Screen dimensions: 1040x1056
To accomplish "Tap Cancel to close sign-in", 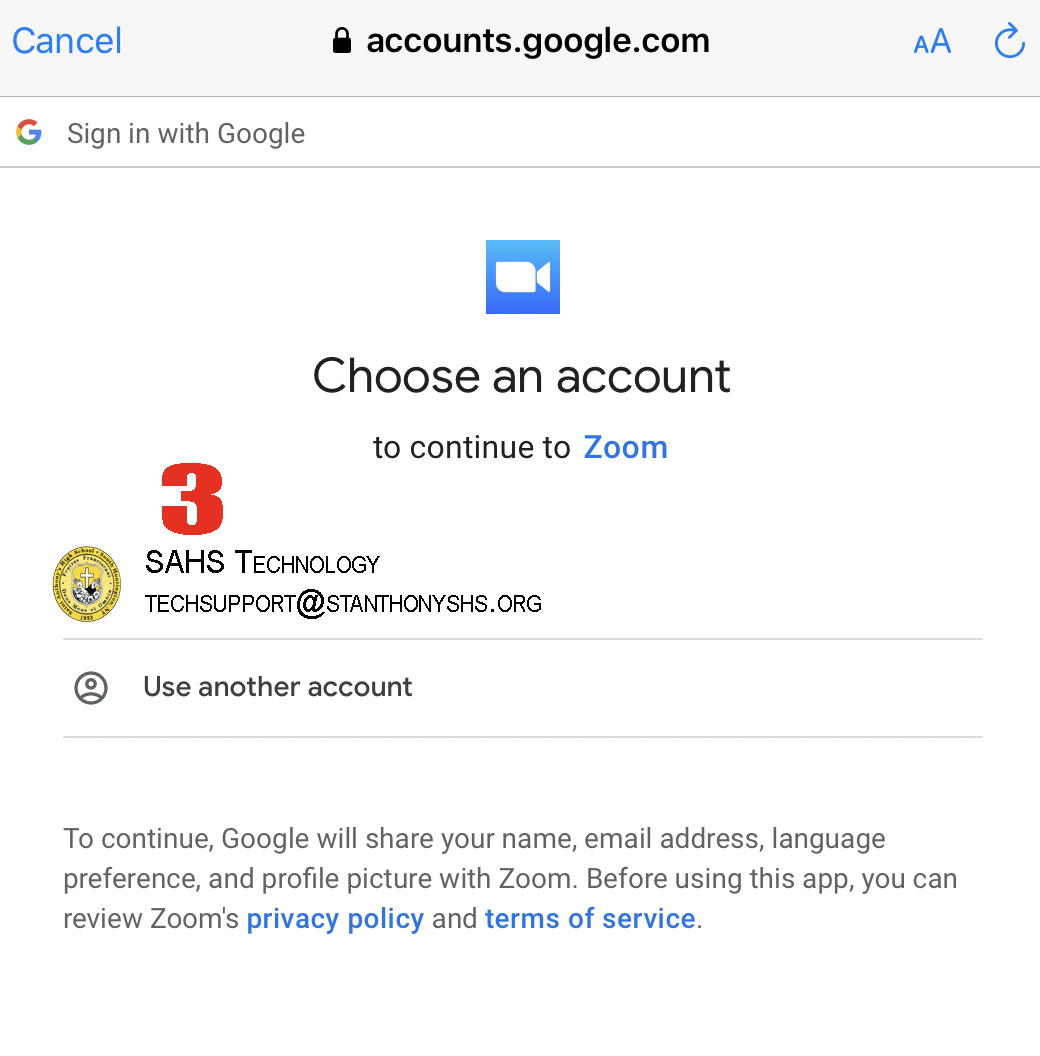I will (67, 41).
